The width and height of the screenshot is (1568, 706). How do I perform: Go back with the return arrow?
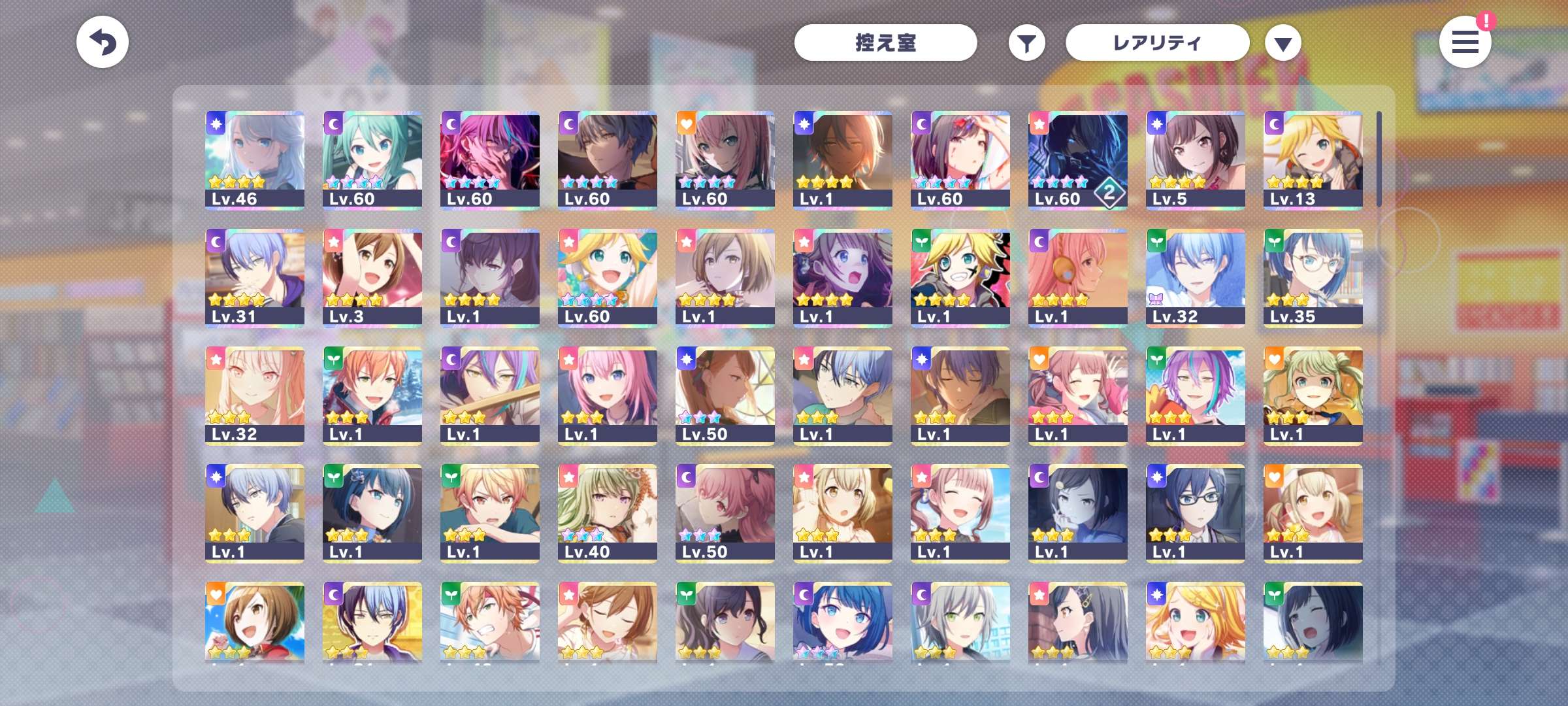[103, 42]
